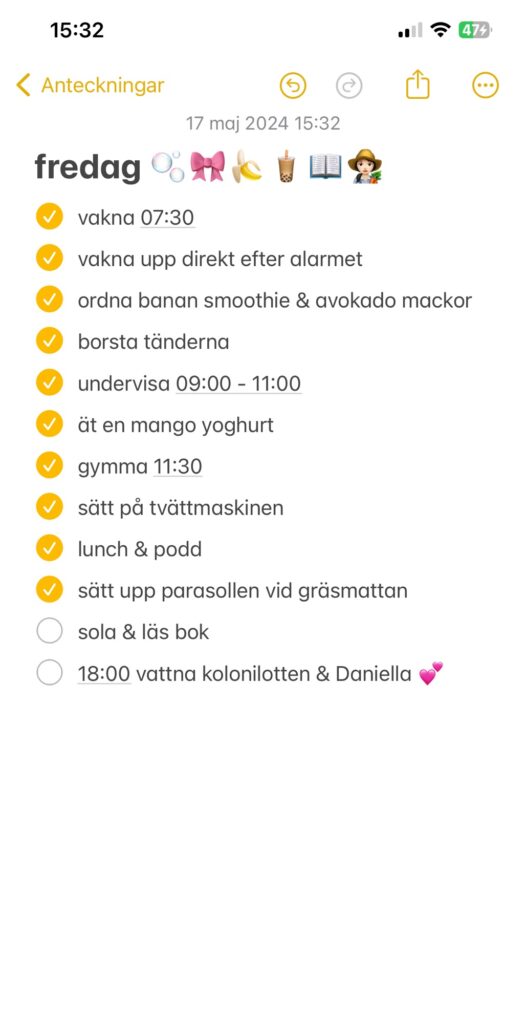This screenshot has height=1024, width=526.
Task: Share this note
Action: (418, 85)
